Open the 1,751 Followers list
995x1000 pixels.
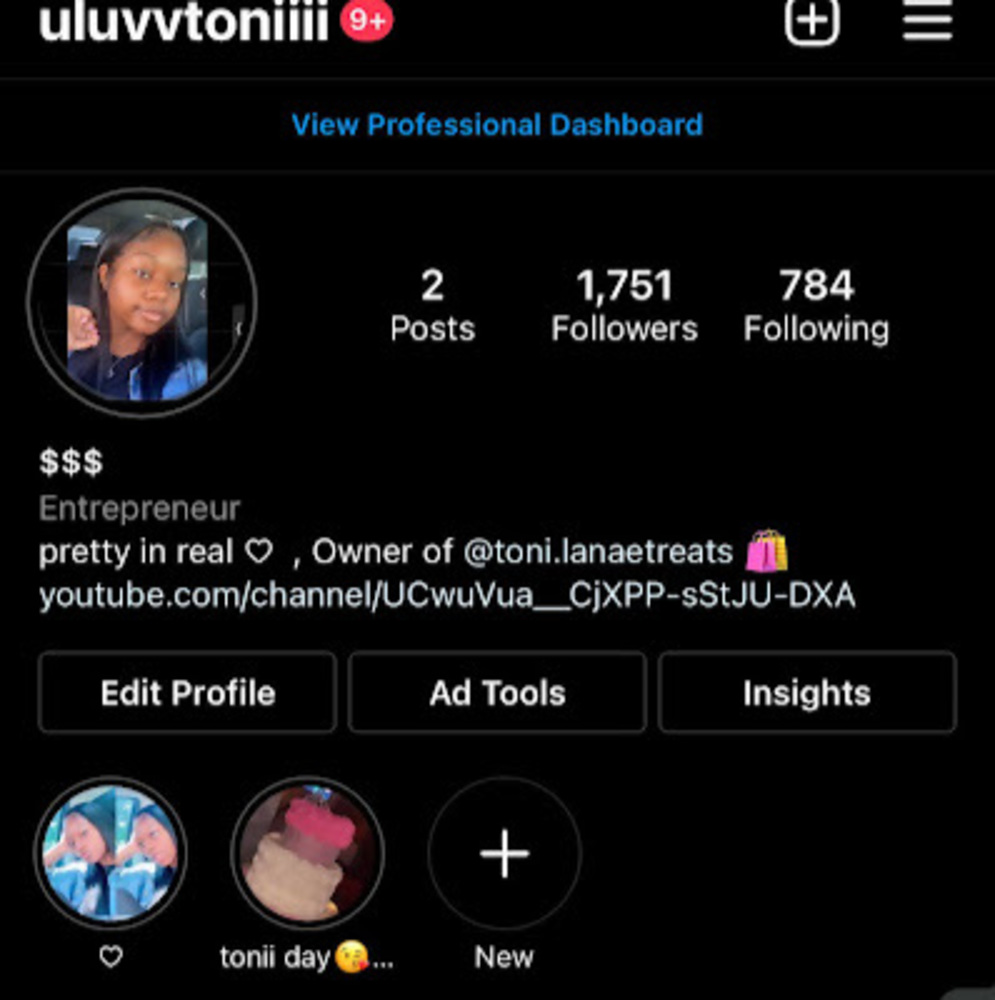pos(624,306)
